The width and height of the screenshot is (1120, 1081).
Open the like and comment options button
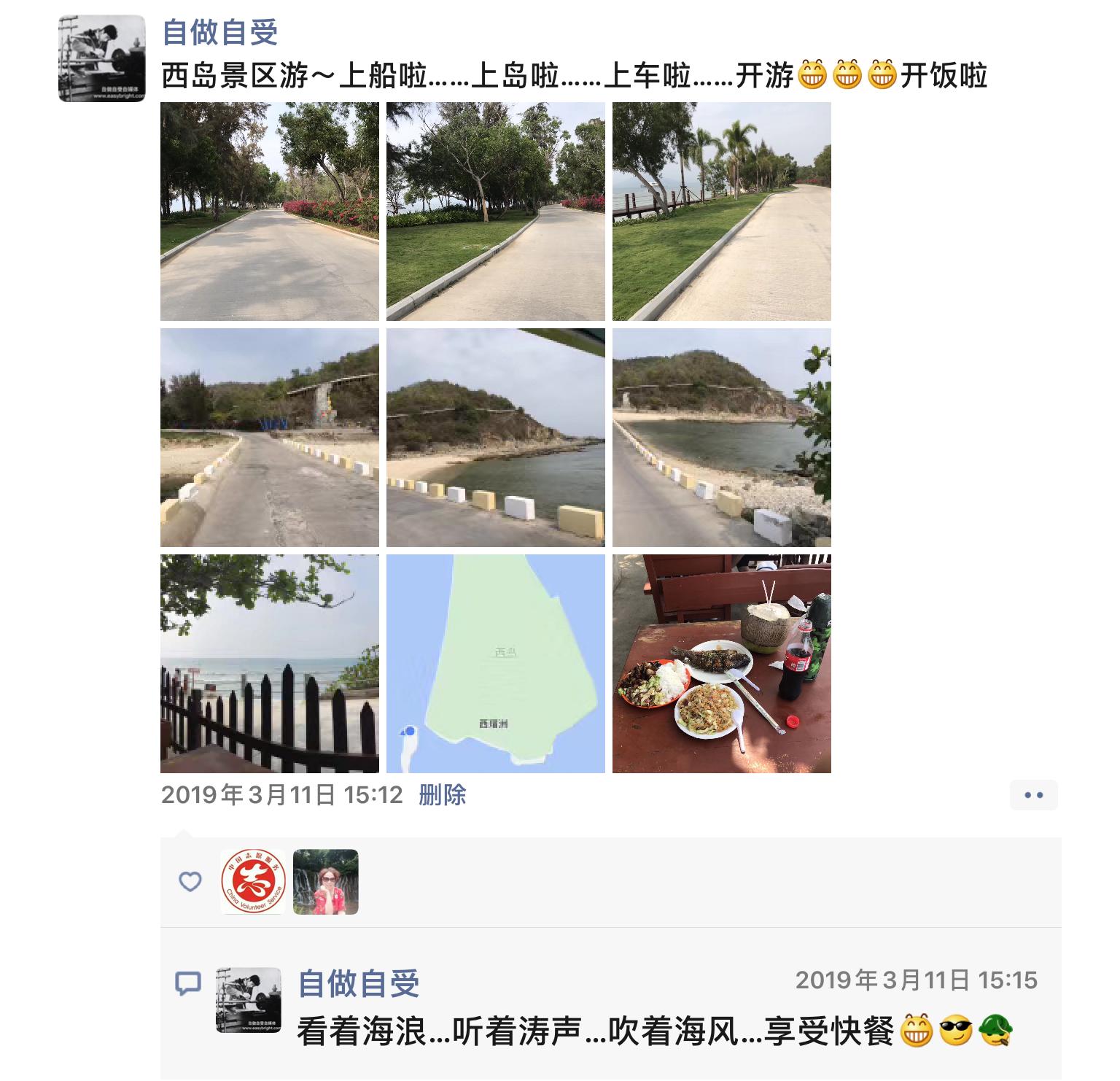[x=1033, y=795]
